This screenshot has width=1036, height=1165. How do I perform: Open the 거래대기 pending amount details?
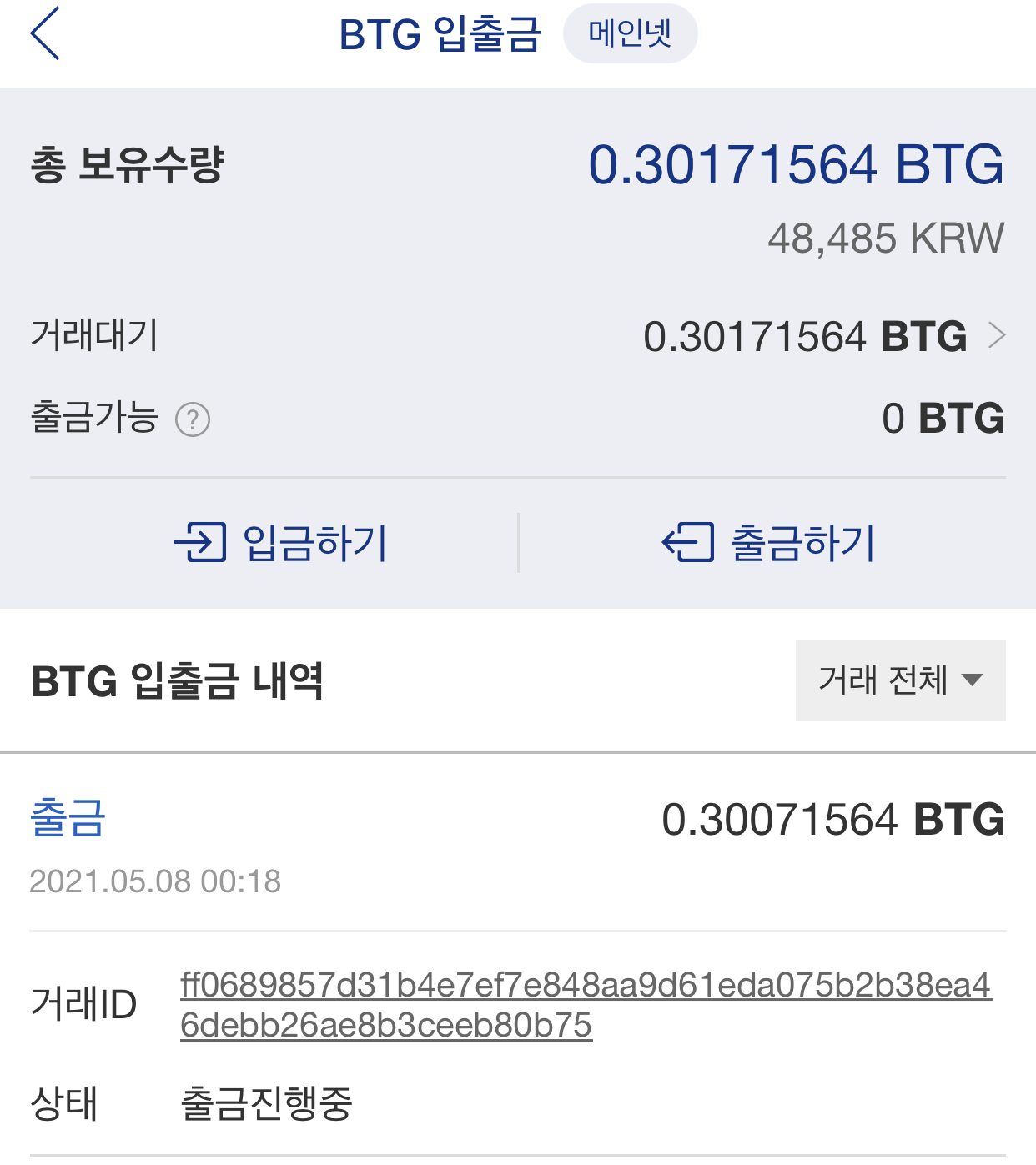824,336
